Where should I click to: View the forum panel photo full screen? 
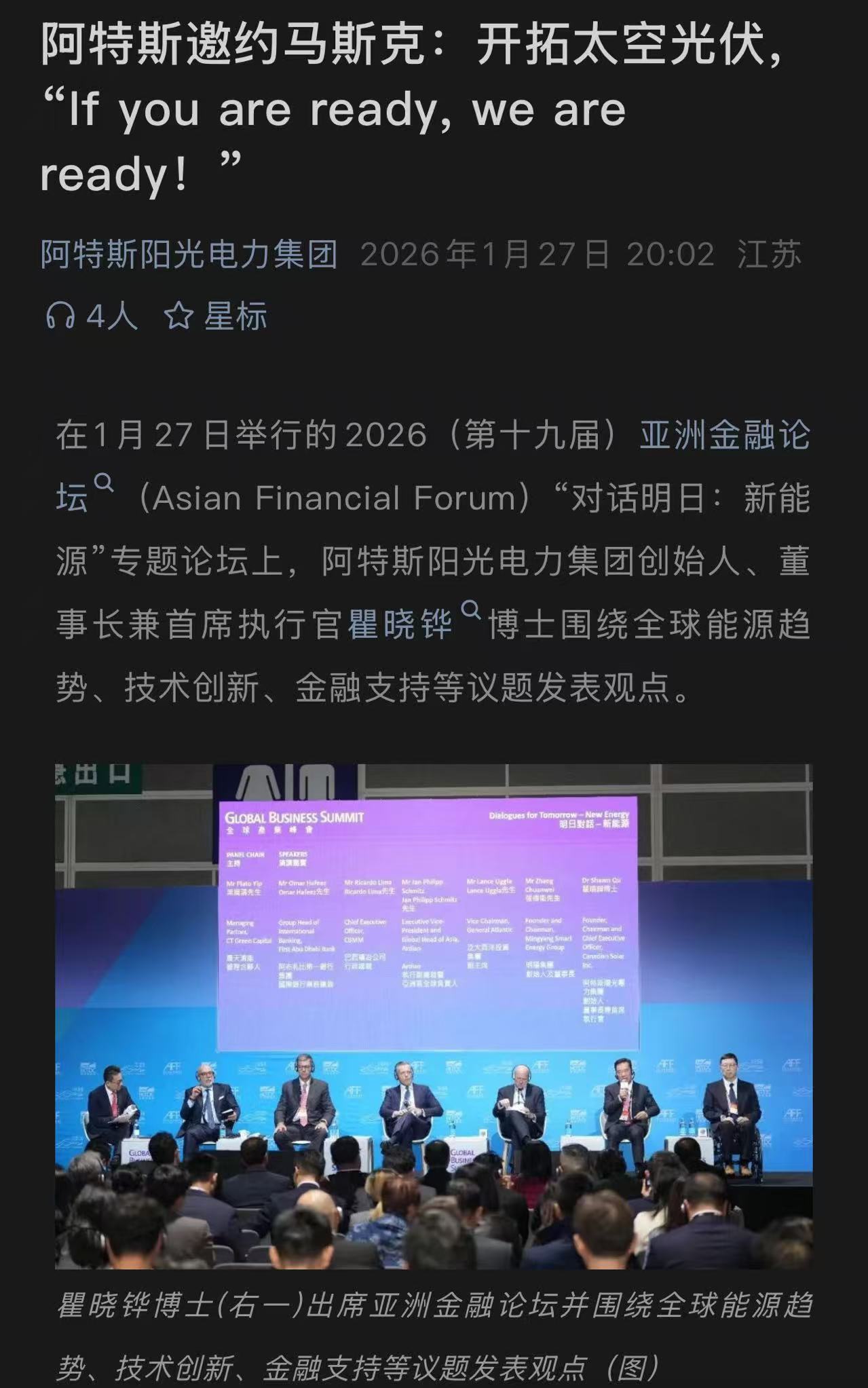point(434,1016)
